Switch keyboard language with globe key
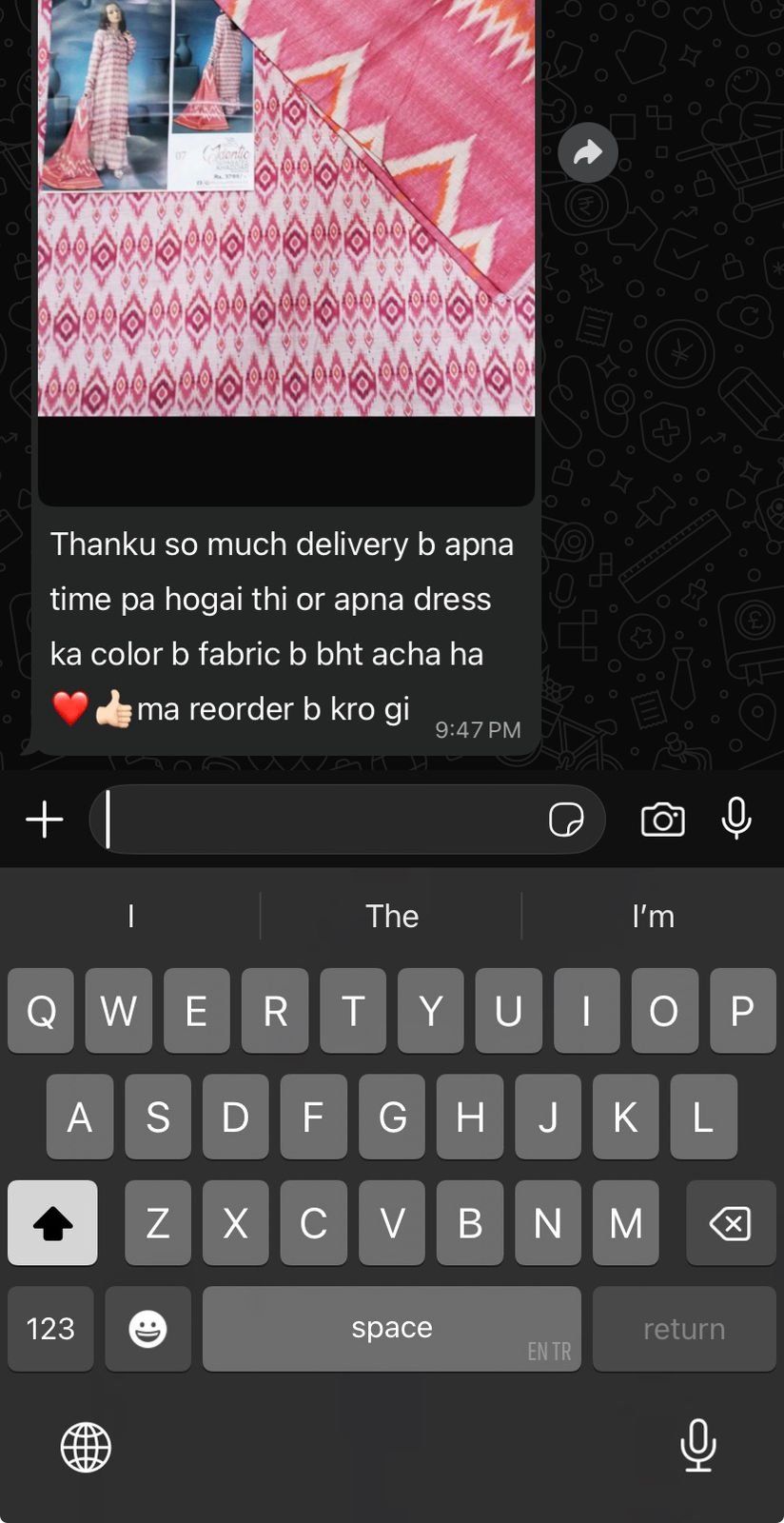 click(86, 1448)
